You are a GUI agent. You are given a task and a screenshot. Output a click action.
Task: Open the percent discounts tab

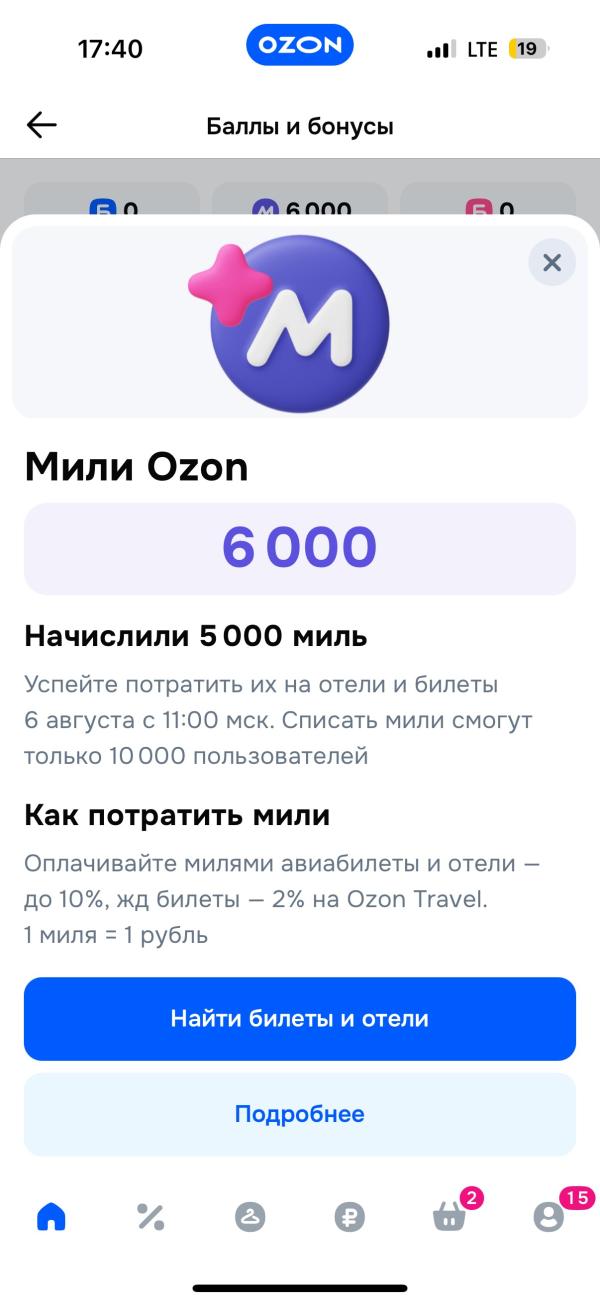(150, 1216)
